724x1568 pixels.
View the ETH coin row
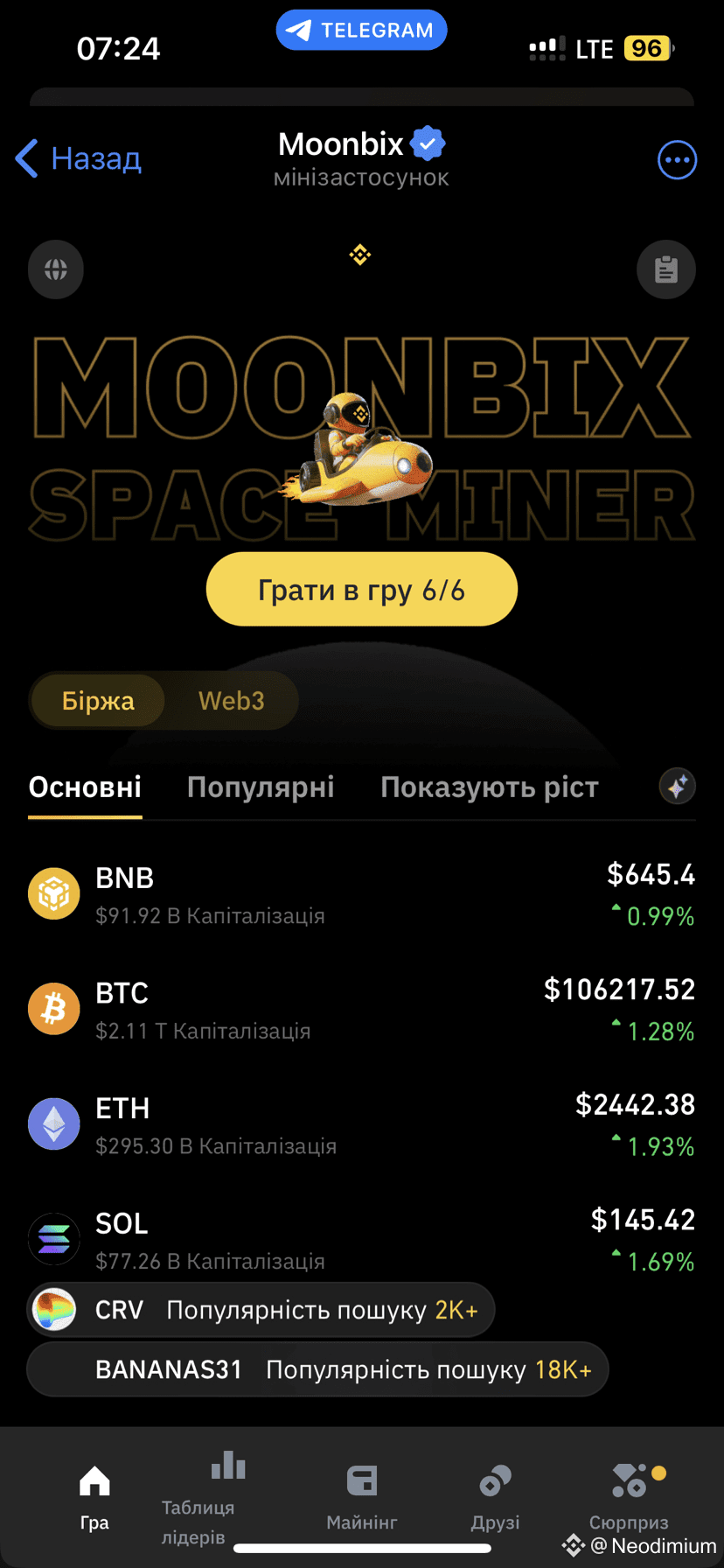coord(361,1124)
